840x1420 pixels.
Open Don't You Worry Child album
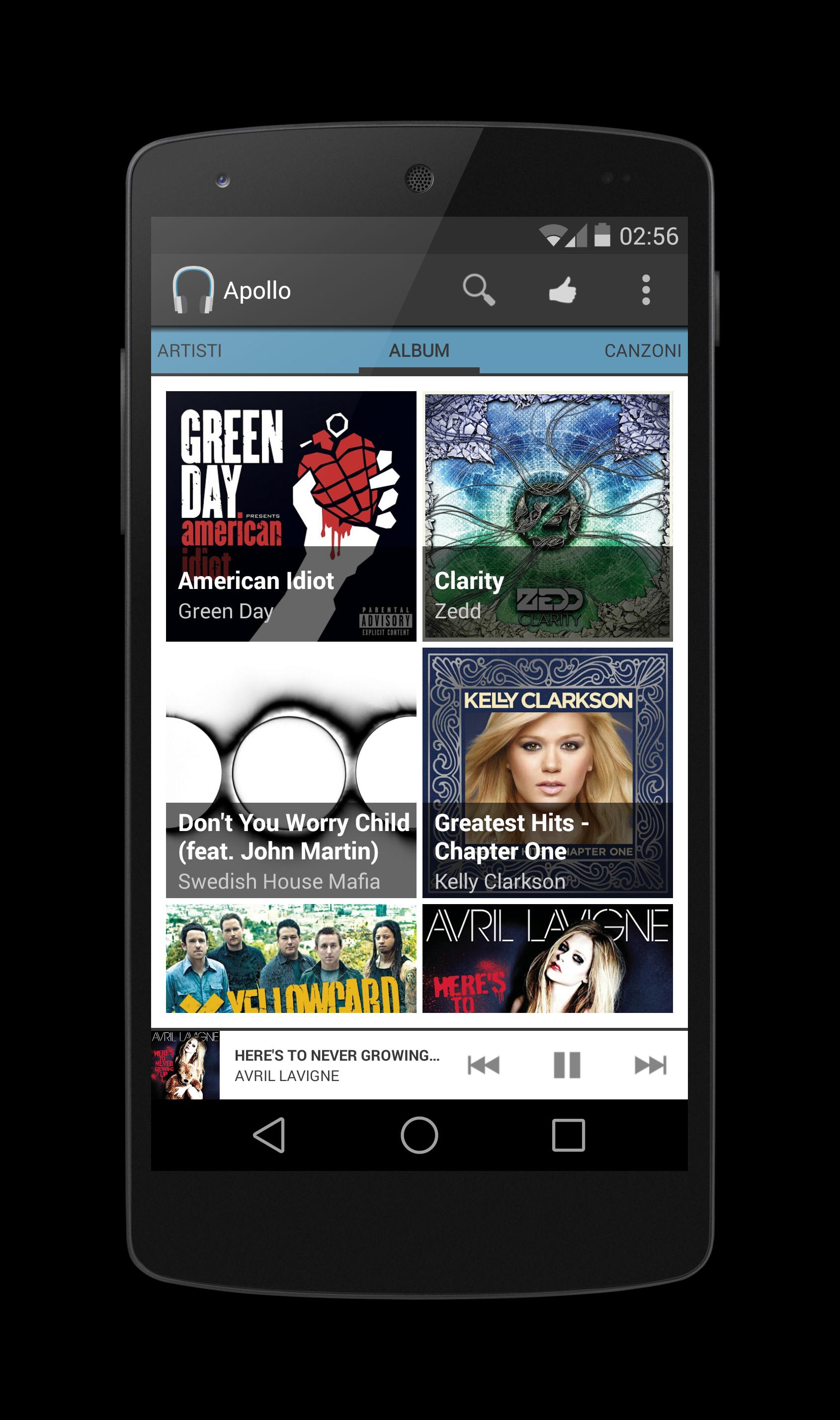290,772
